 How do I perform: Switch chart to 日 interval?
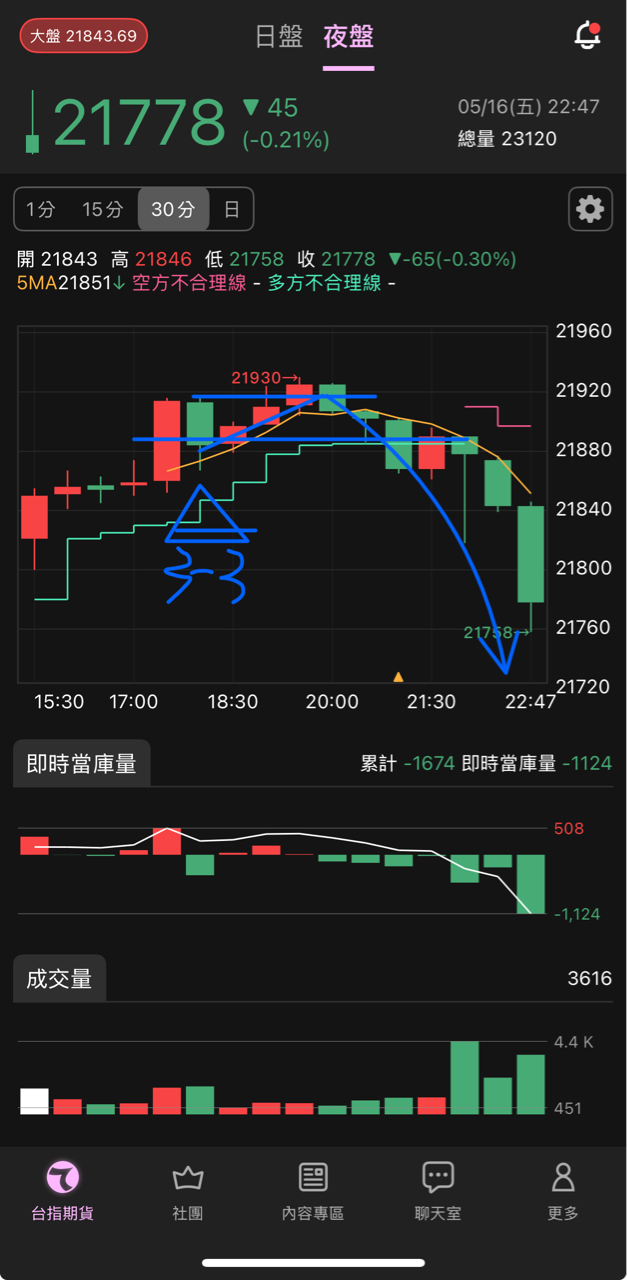[231, 210]
